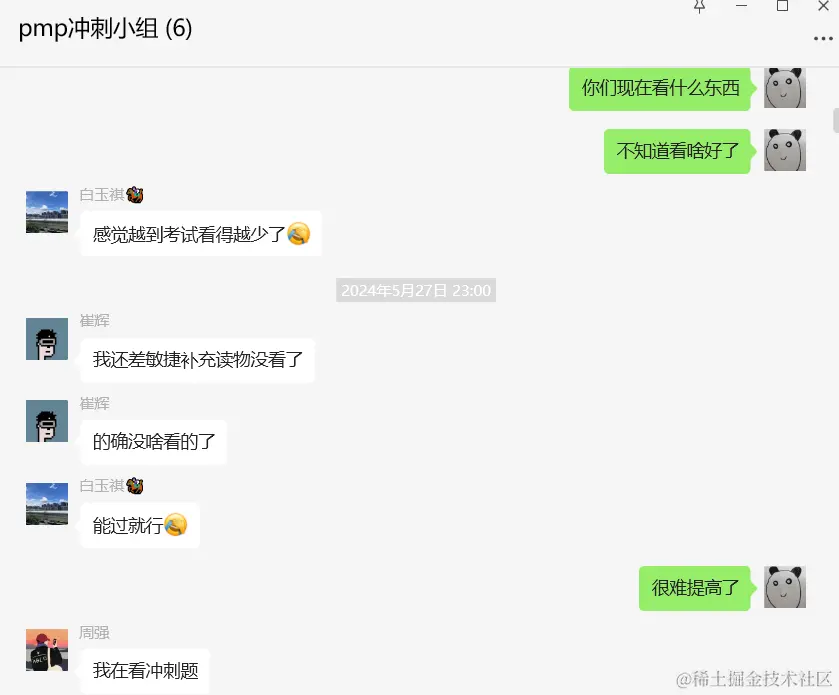The image size is (839, 695).
Task: Tap 崔辉's avatar beside 的确没啥看的了 message
Action: [46, 421]
